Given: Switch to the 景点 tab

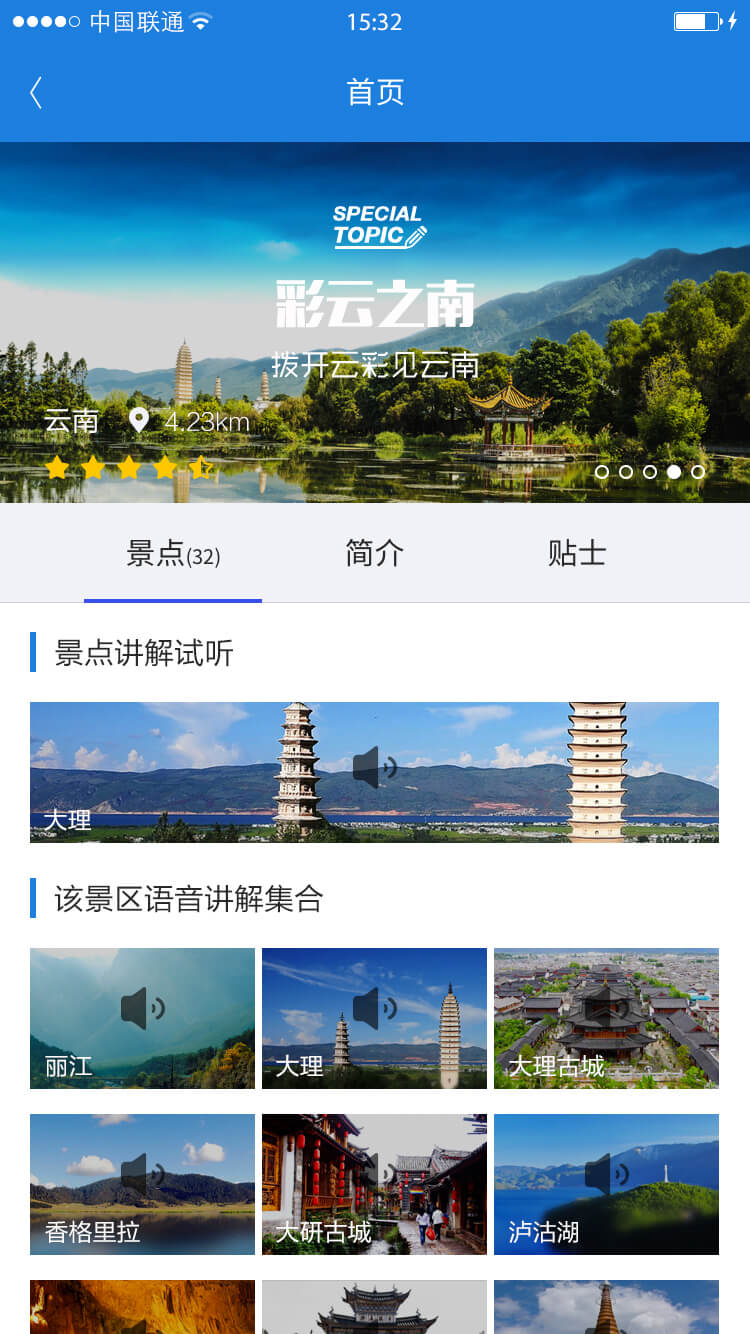Looking at the screenshot, I should click(x=173, y=554).
